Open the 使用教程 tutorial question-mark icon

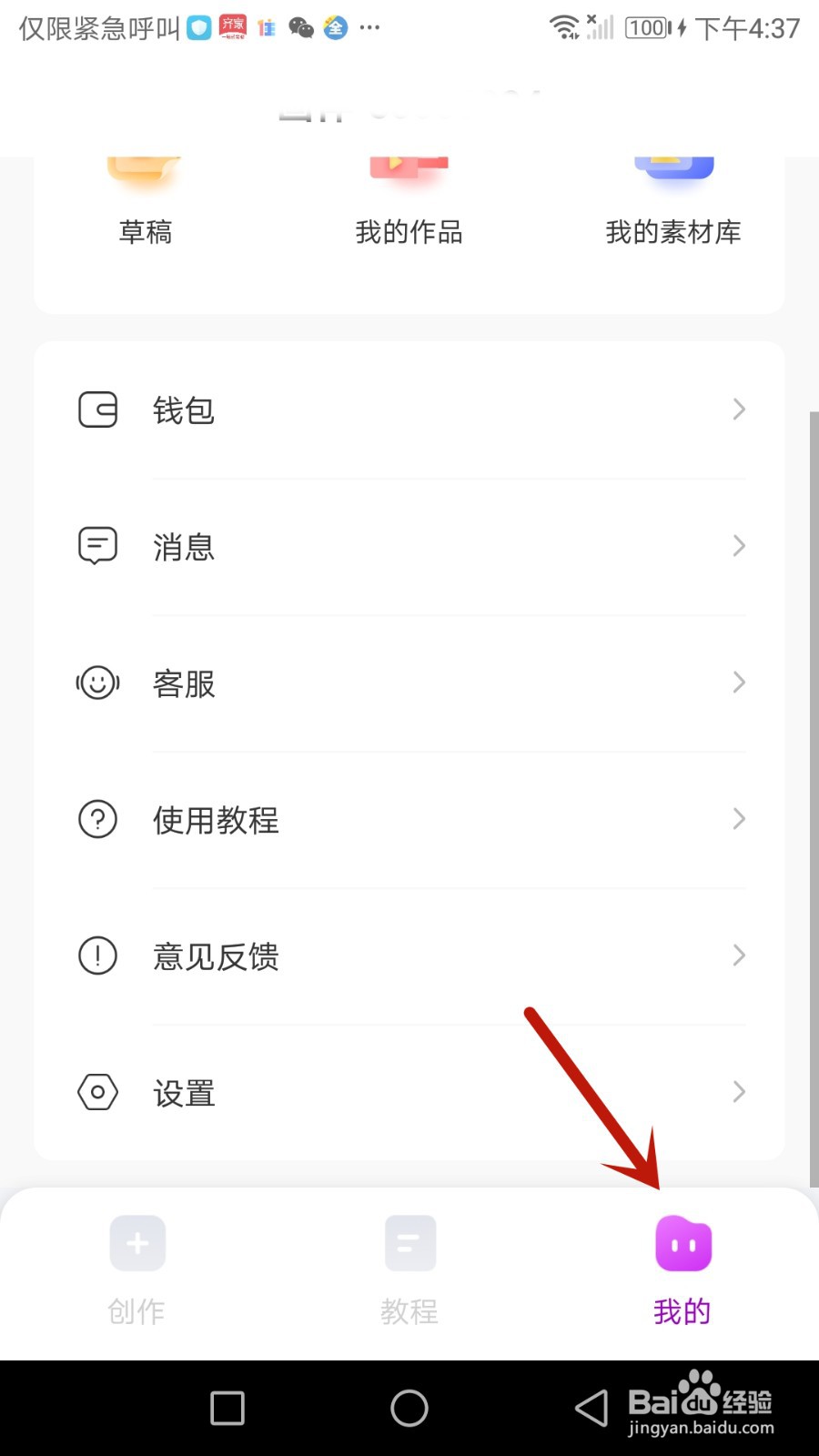click(97, 819)
